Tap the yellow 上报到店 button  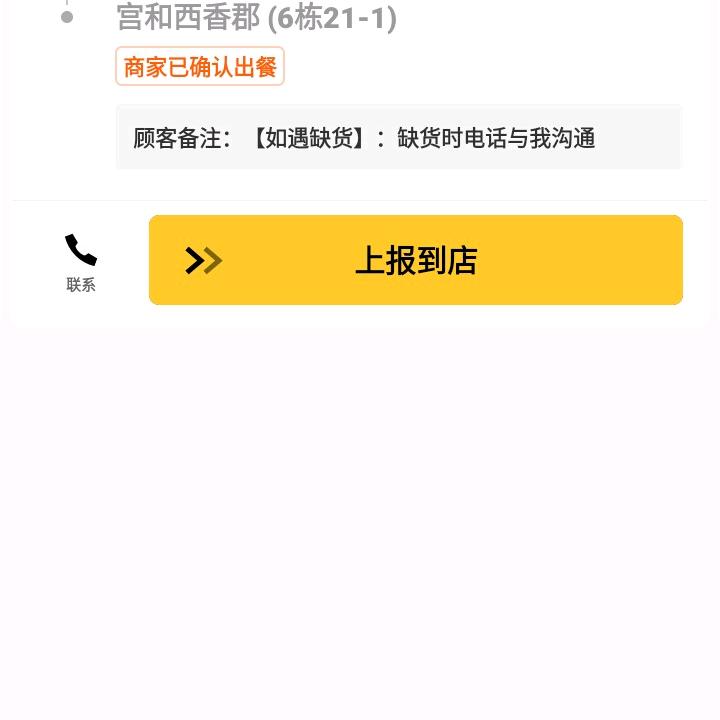pyautogui.click(x=416, y=260)
